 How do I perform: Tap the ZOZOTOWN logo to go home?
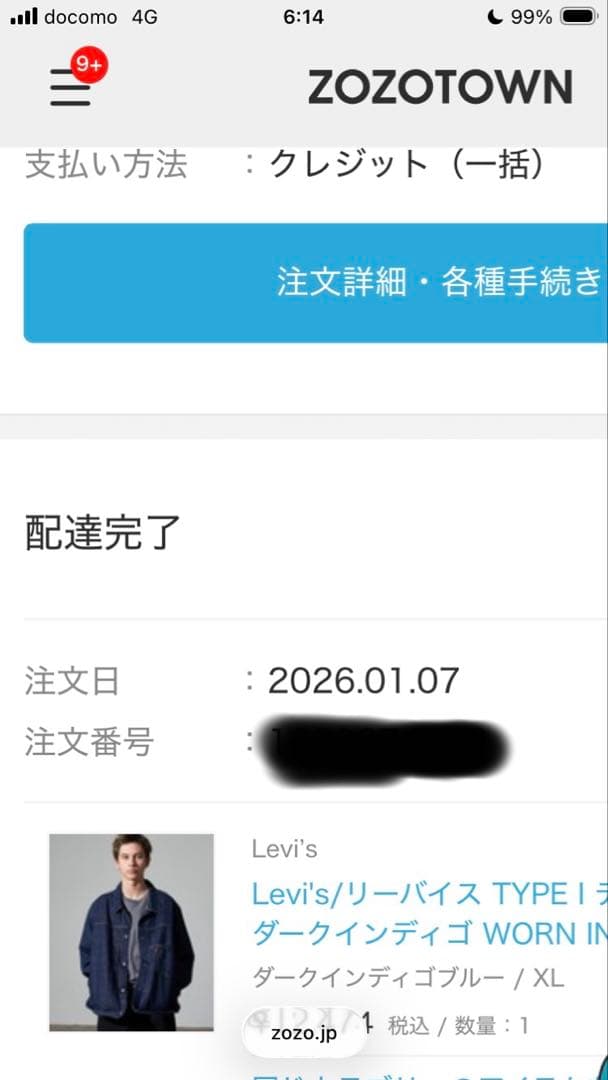tap(440, 88)
